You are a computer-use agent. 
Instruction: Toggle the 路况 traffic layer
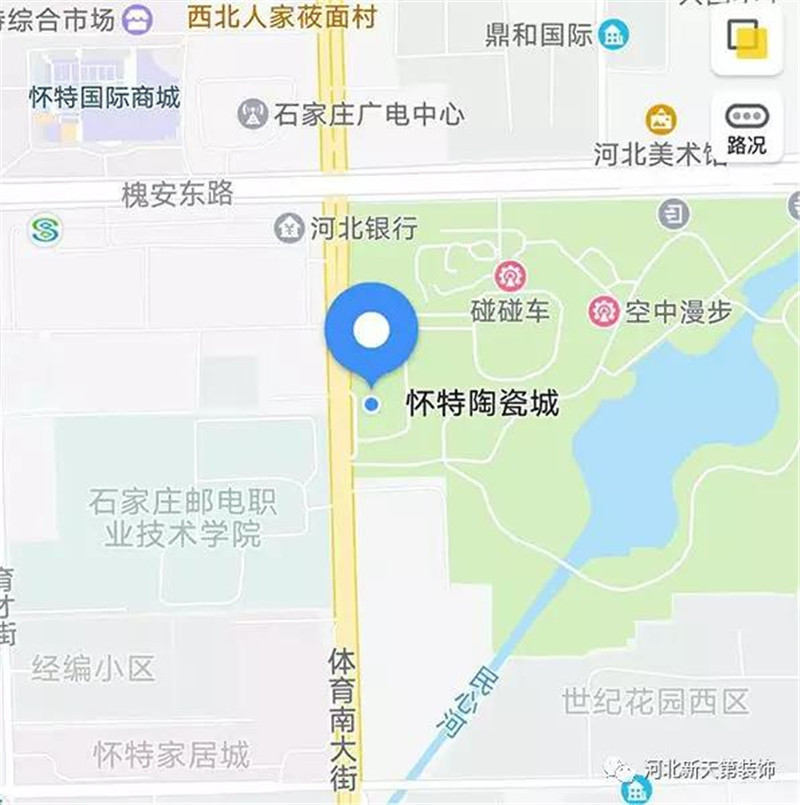[746, 128]
